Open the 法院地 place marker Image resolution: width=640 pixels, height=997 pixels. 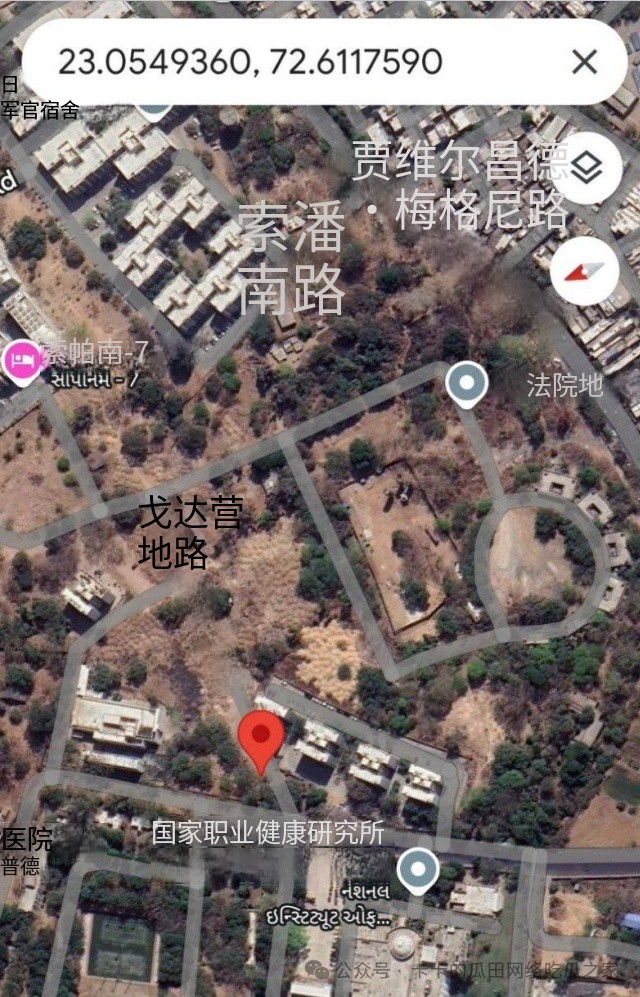coord(466,384)
